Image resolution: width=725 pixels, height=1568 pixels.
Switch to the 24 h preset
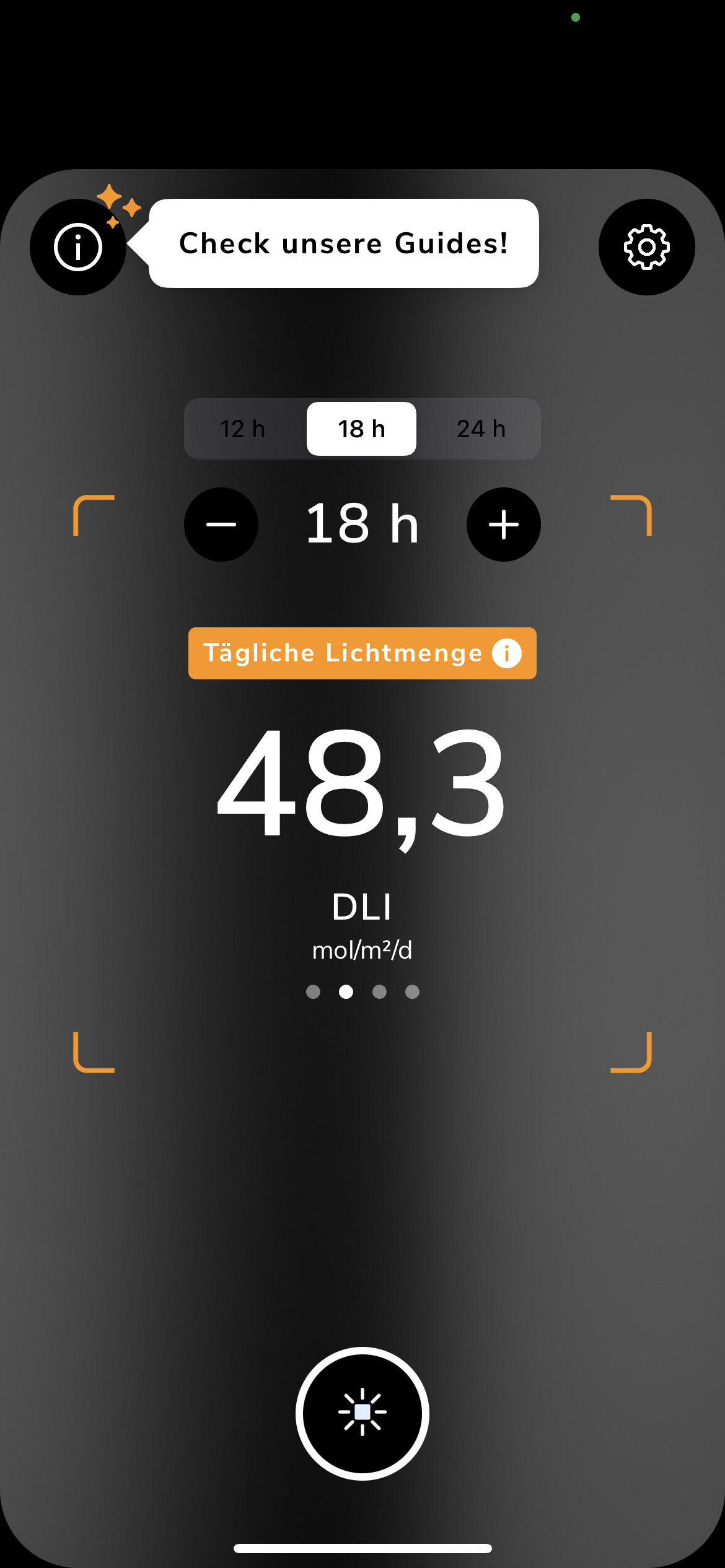click(x=481, y=429)
